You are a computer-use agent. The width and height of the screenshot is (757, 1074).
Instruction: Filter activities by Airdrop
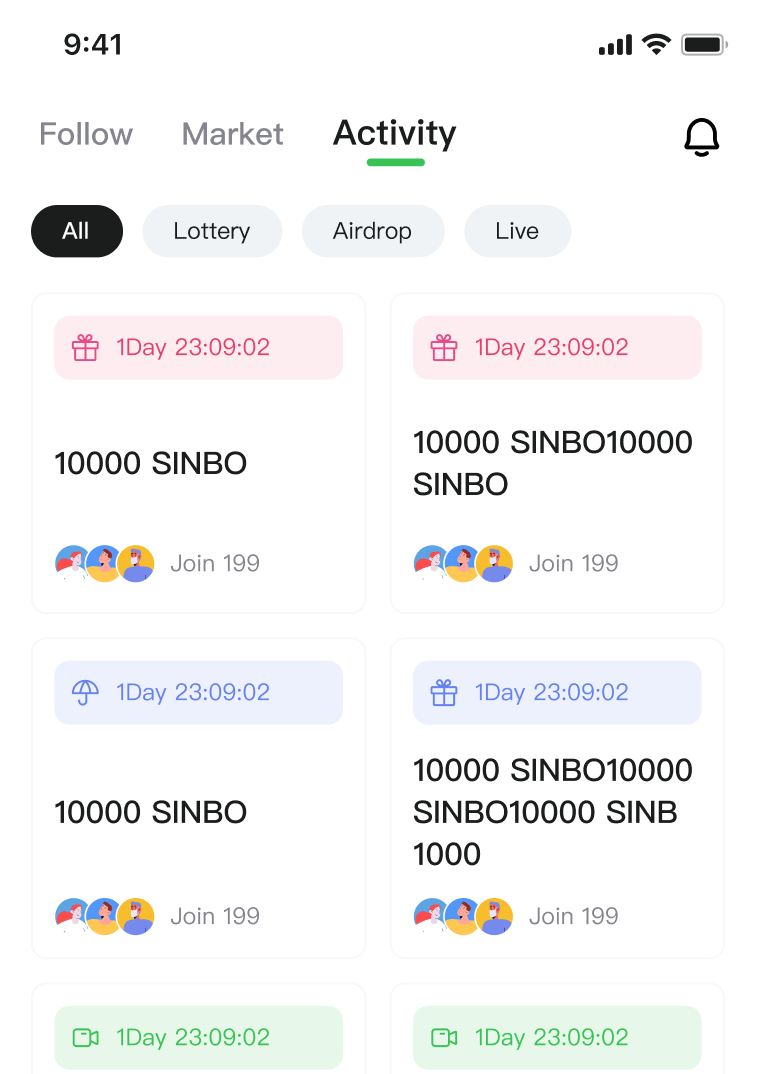click(x=372, y=231)
